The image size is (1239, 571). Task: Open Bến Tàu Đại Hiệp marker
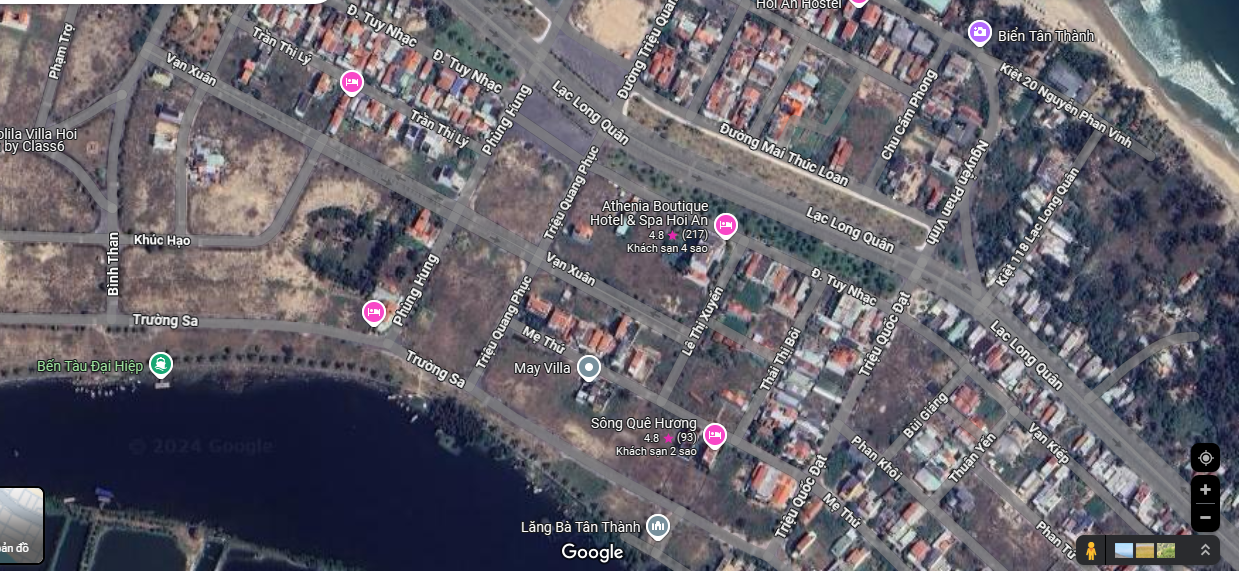click(x=159, y=364)
